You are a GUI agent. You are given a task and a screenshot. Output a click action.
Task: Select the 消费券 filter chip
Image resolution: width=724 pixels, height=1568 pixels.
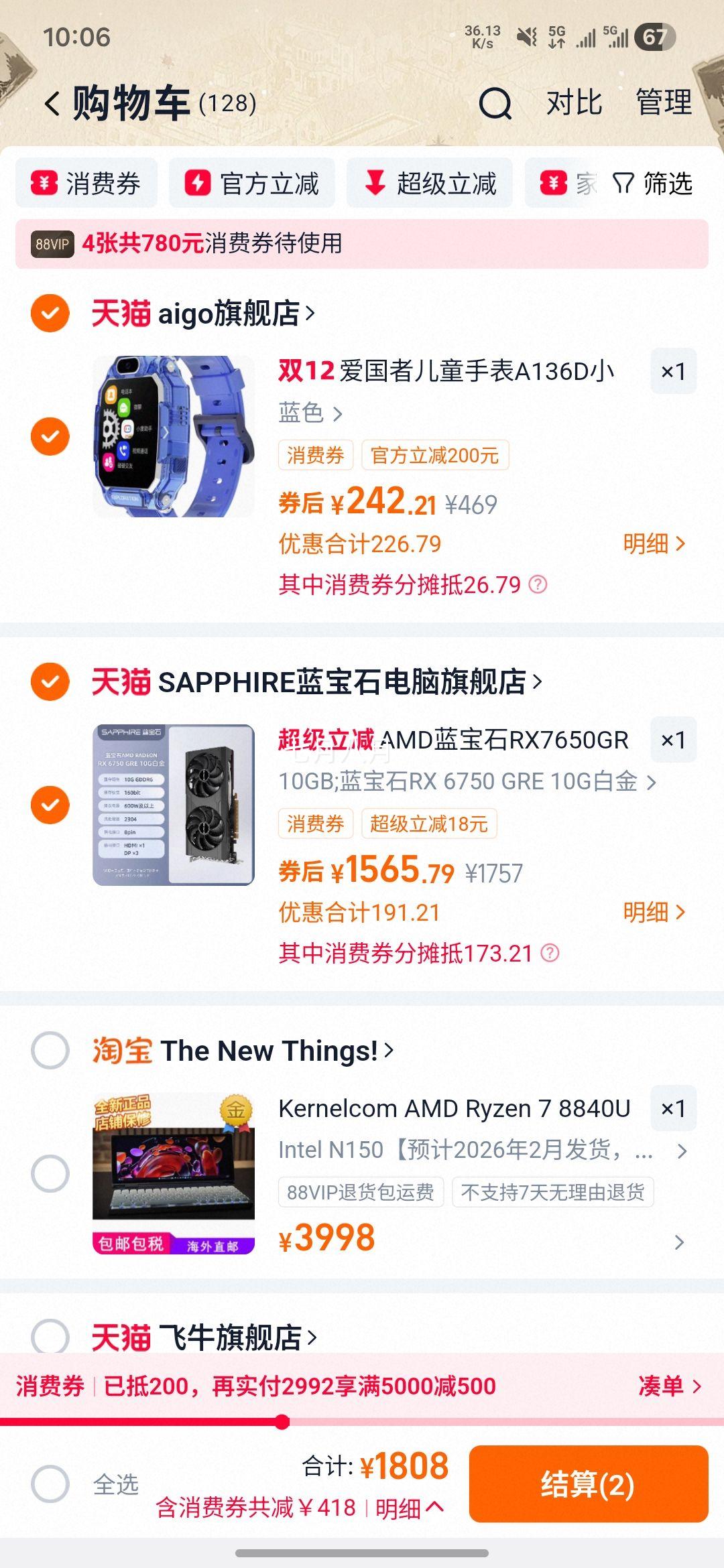(x=86, y=183)
